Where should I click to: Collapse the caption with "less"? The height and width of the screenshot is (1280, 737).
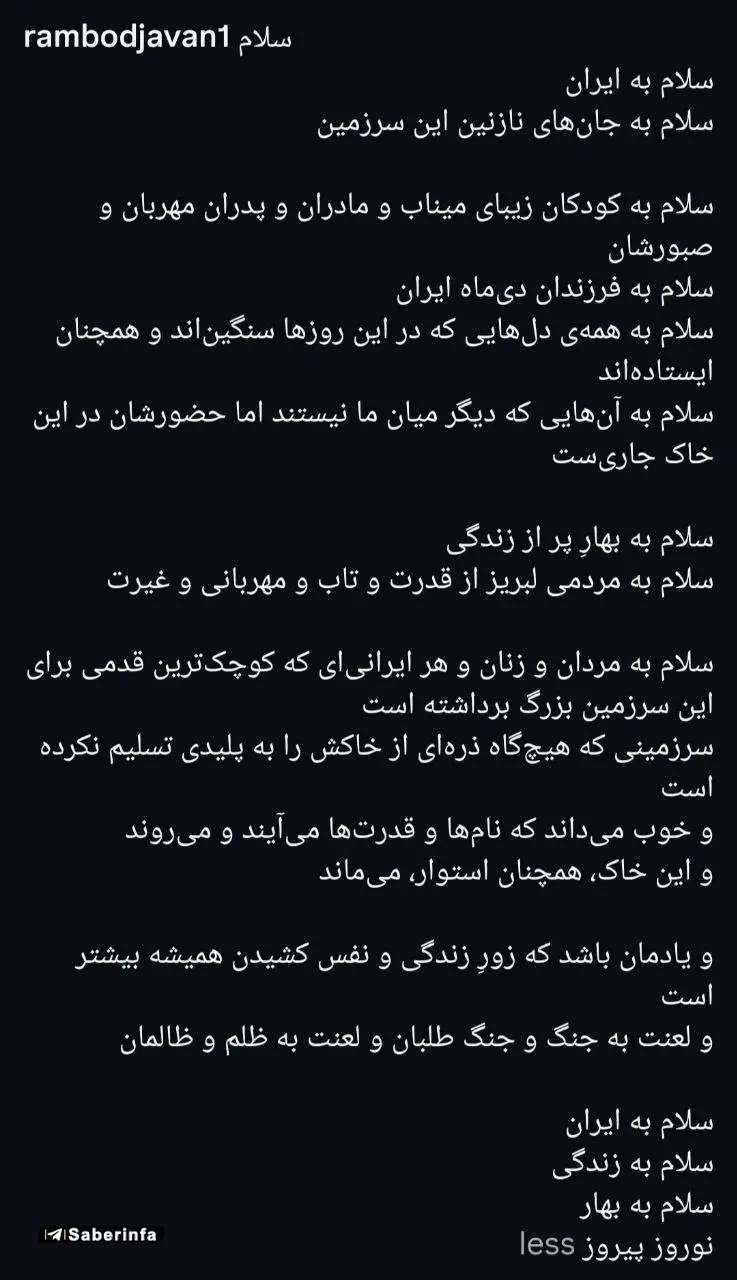pos(547,1244)
